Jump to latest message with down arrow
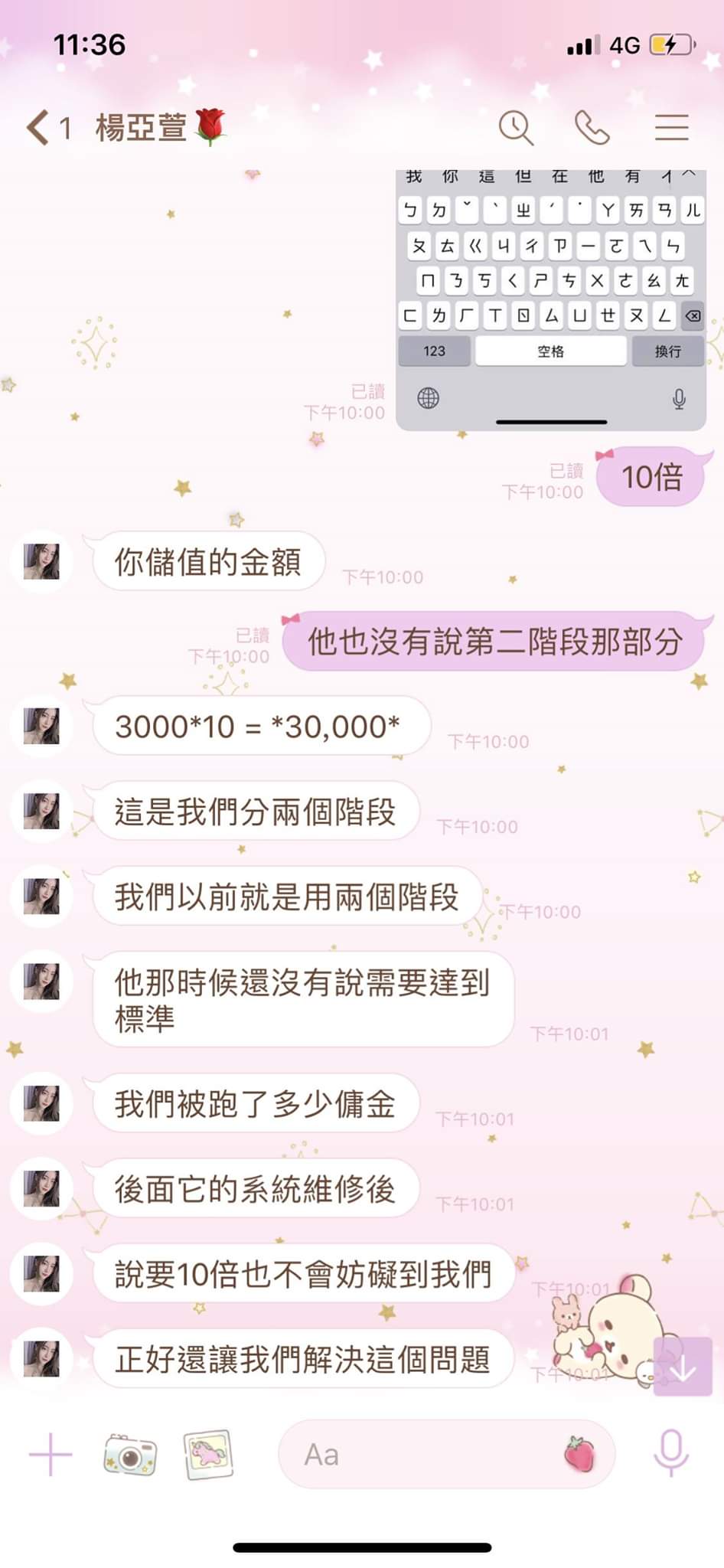The image size is (724, 1568). tap(683, 1367)
